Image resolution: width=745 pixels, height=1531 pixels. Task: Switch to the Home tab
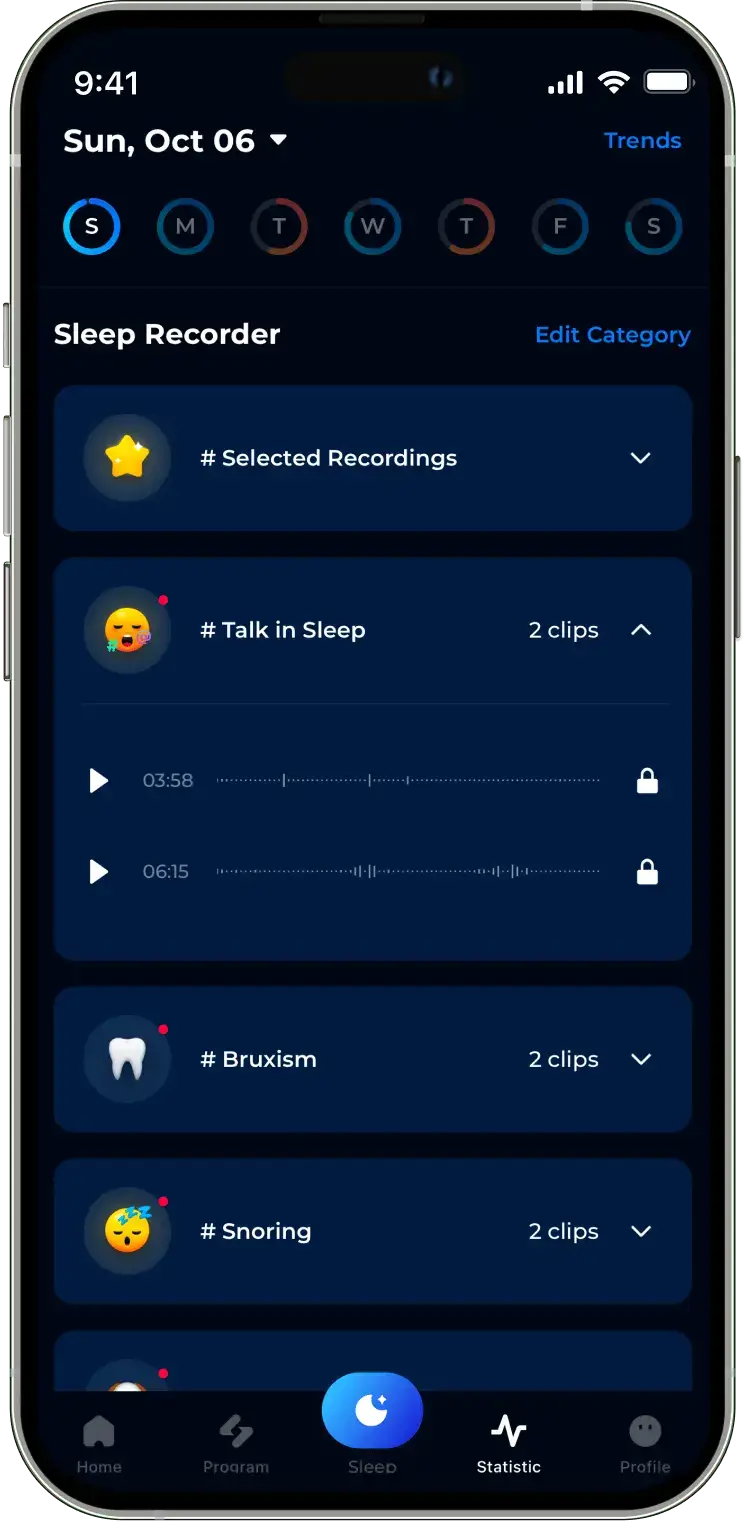99,1444
